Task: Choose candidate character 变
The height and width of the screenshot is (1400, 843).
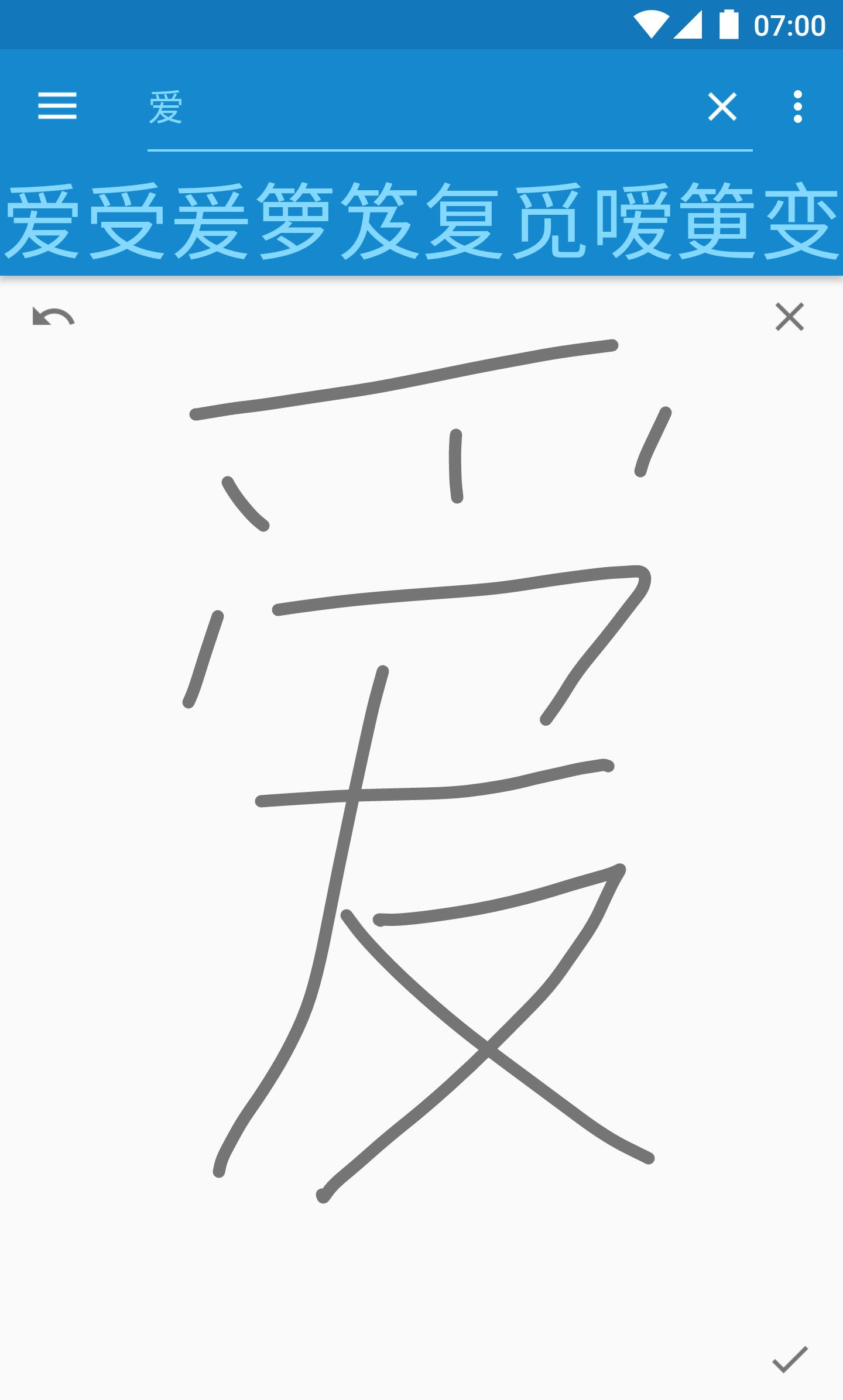Action: pyautogui.click(x=801, y=221)
